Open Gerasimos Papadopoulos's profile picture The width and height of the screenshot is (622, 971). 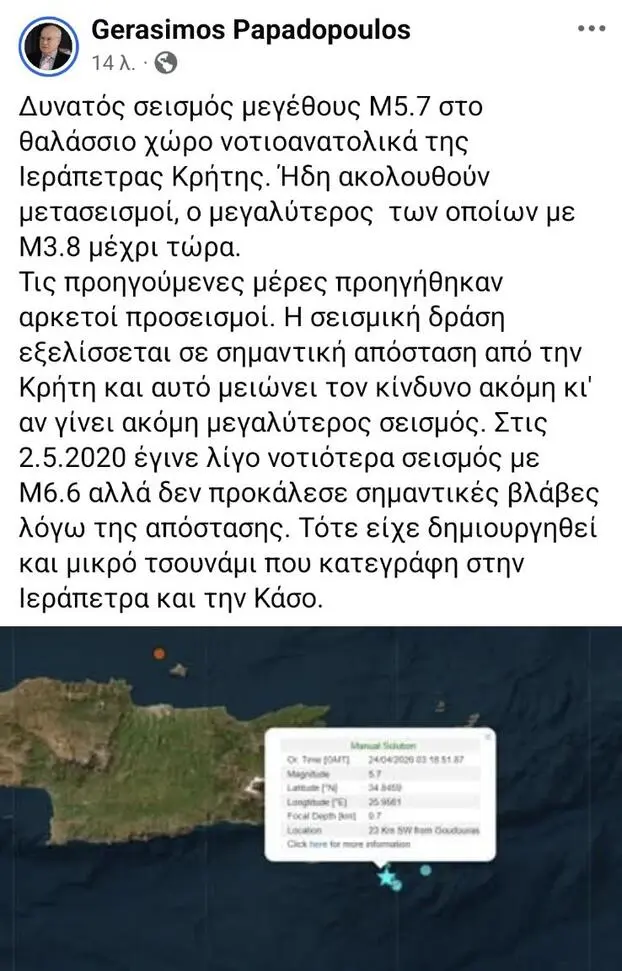[x=46, y=45]
